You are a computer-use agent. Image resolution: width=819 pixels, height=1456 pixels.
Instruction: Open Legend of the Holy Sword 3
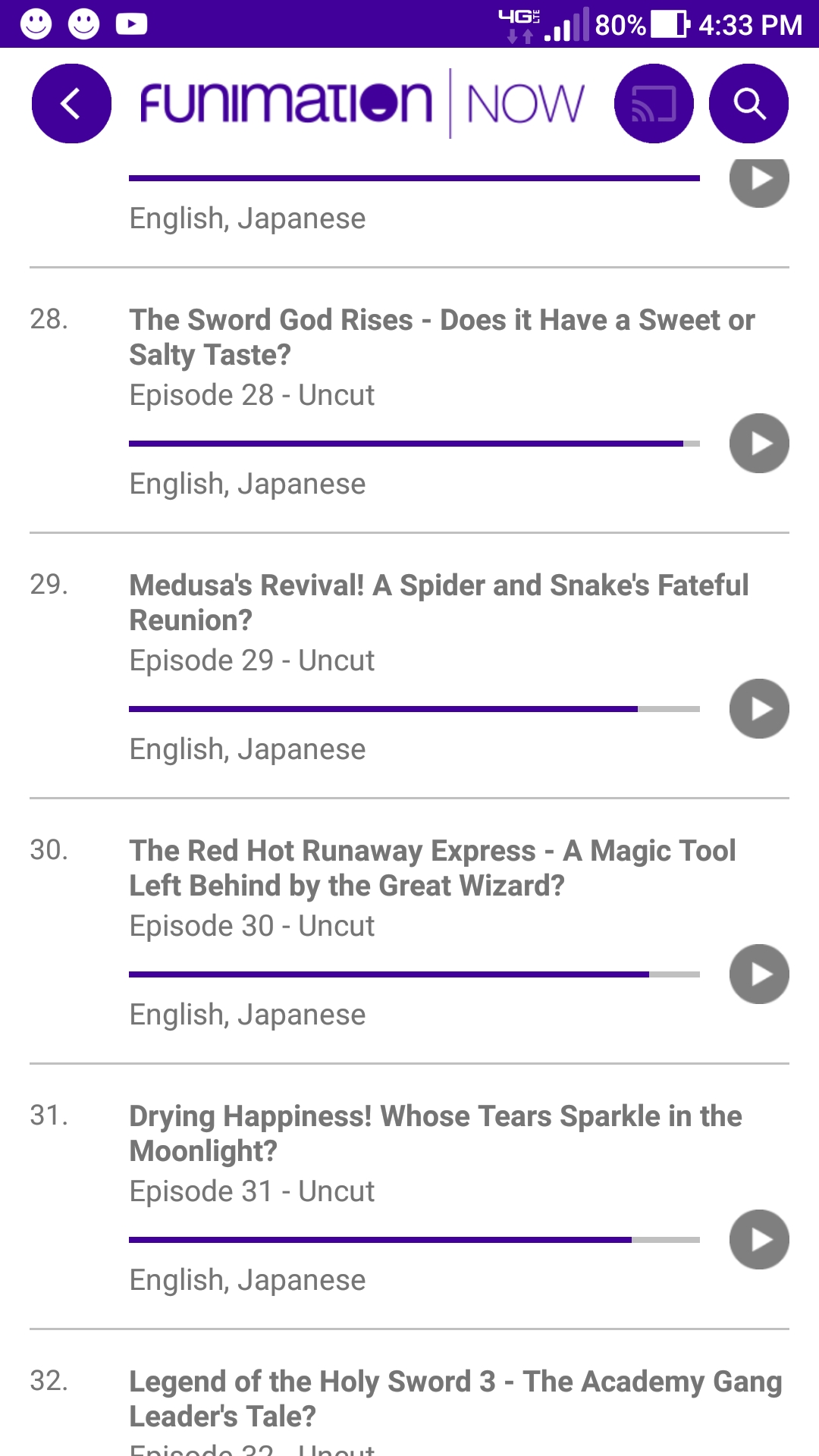(x=455, y=1398)
